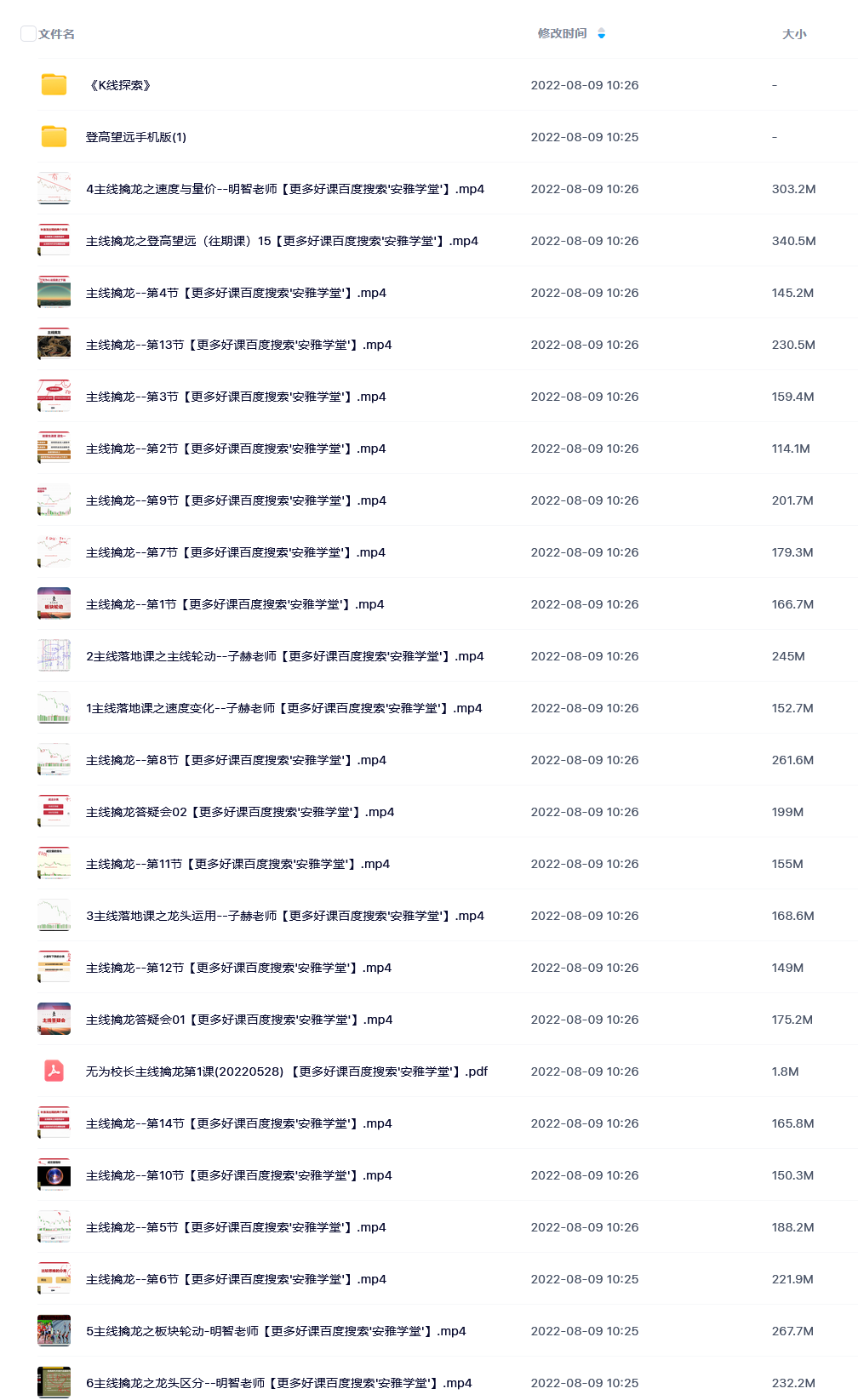Open 主线擒龙--第14节 video
Image resolution: width=858 pixels, height=1400 pixels.
click(239, 1123)
